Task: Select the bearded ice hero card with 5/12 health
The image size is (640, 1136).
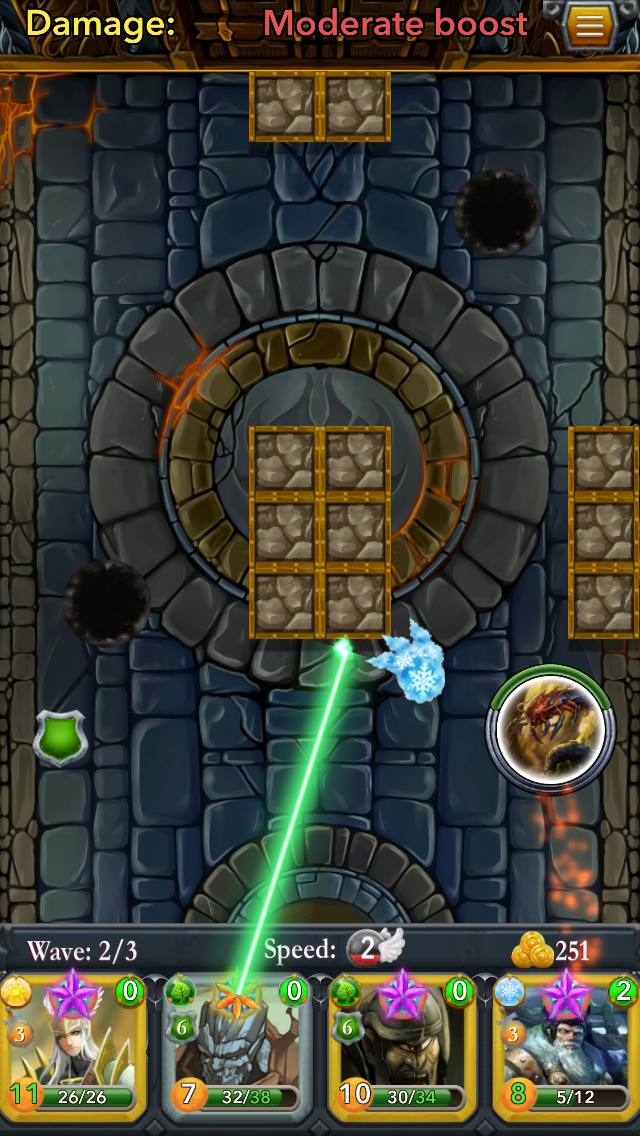Action: point(566,1047)
